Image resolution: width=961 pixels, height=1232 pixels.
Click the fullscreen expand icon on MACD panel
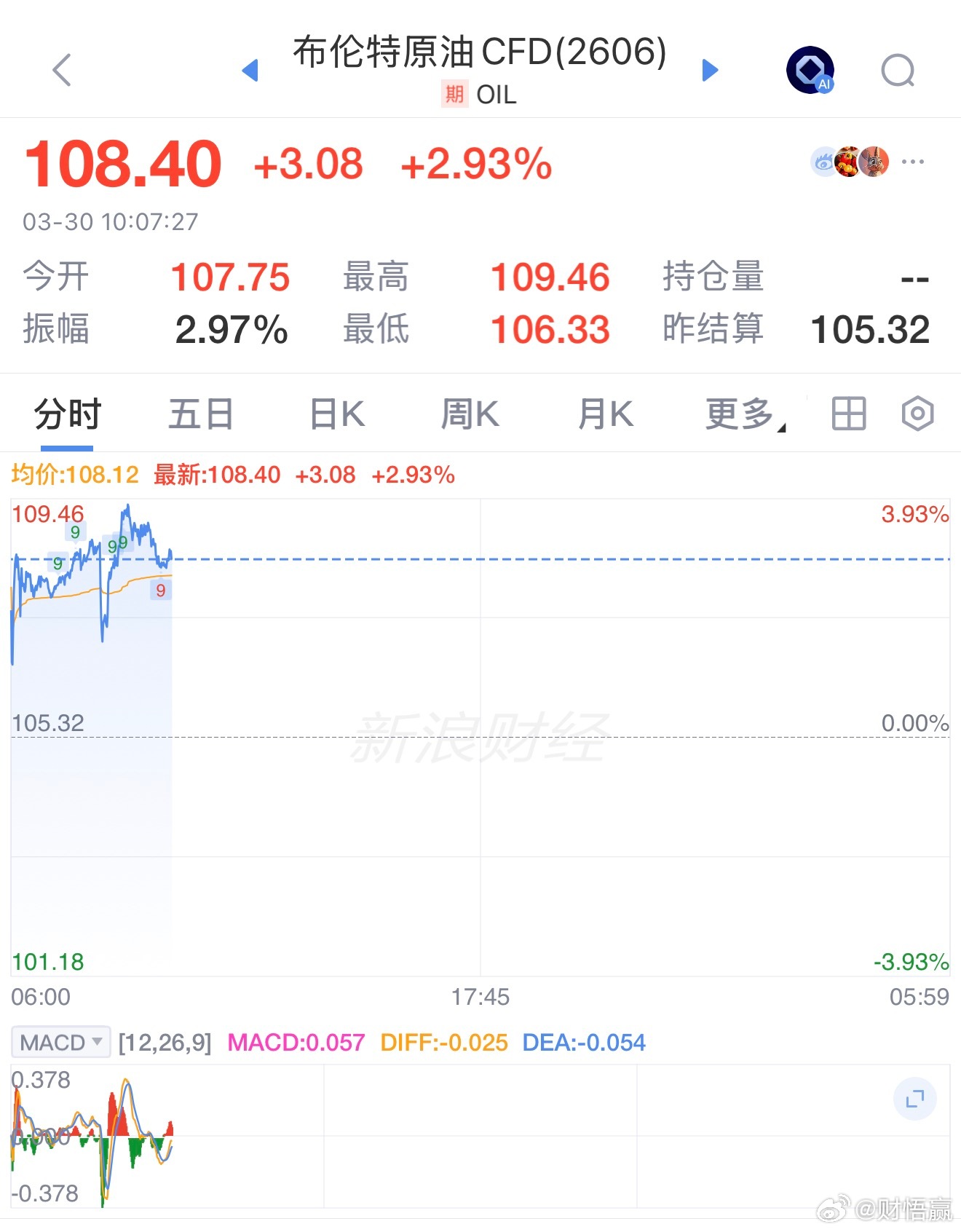[915, 1099]
